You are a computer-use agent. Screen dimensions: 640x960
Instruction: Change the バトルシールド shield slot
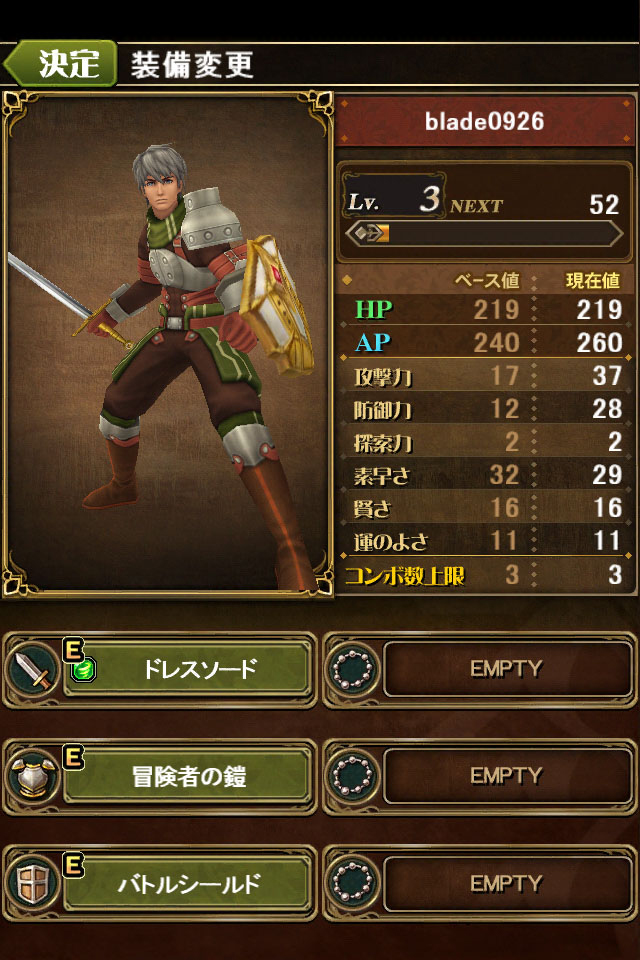tap(159, 883)
